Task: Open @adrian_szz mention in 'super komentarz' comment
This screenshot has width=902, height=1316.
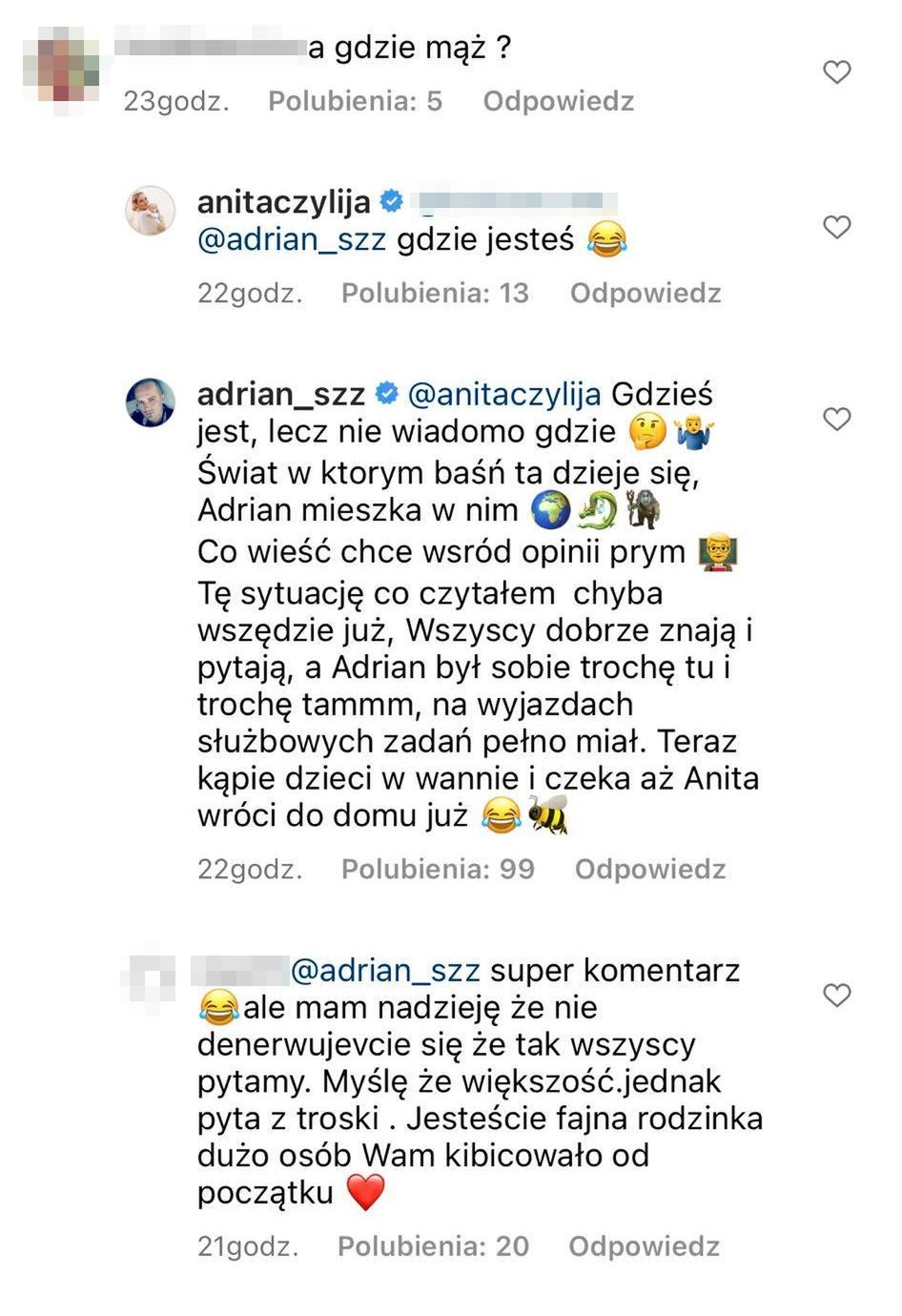Action: point(384,971)
